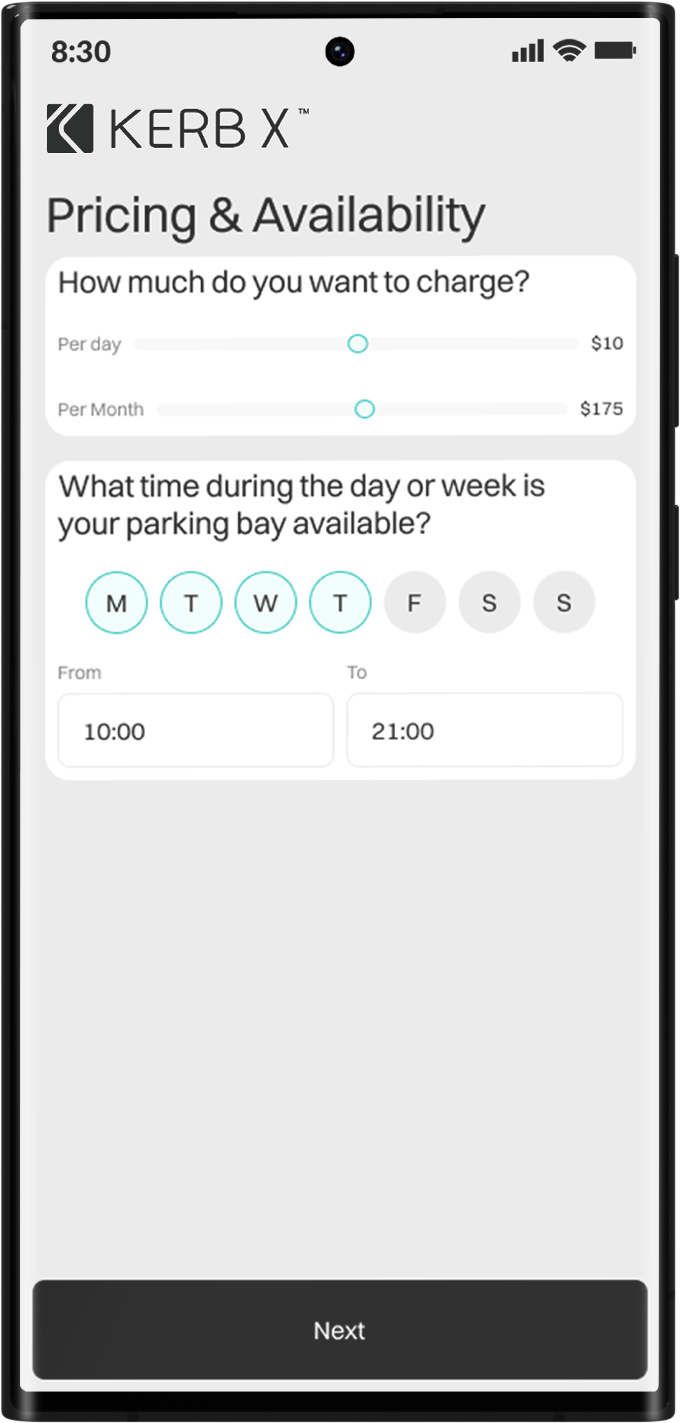Screen dimensions: 680x1423
Task: Tap the Per Month price slider handle
Action: pos(365,409)
